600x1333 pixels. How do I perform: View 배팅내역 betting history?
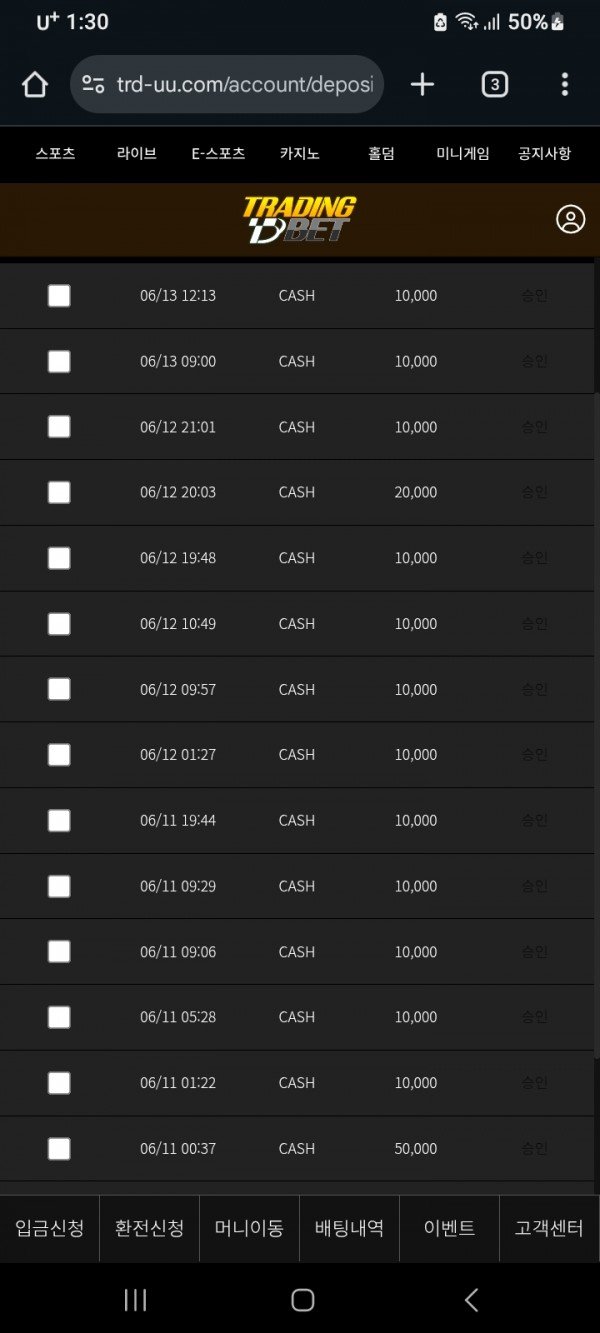click(x=349, y=1229)
